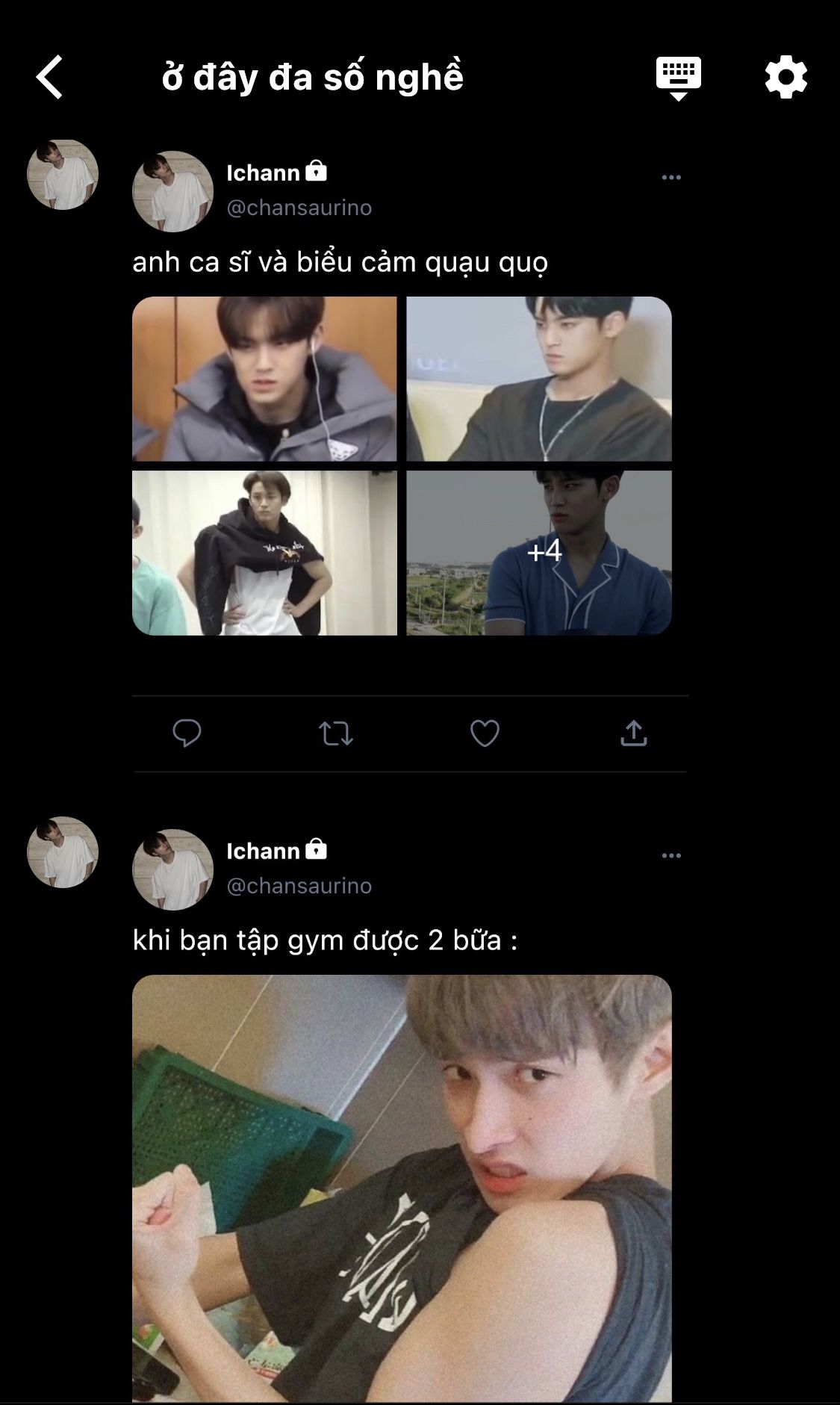The image size is (840, 1405).
Task: Like the 'anh ca sĩ' post
Action: click(485, 733)
